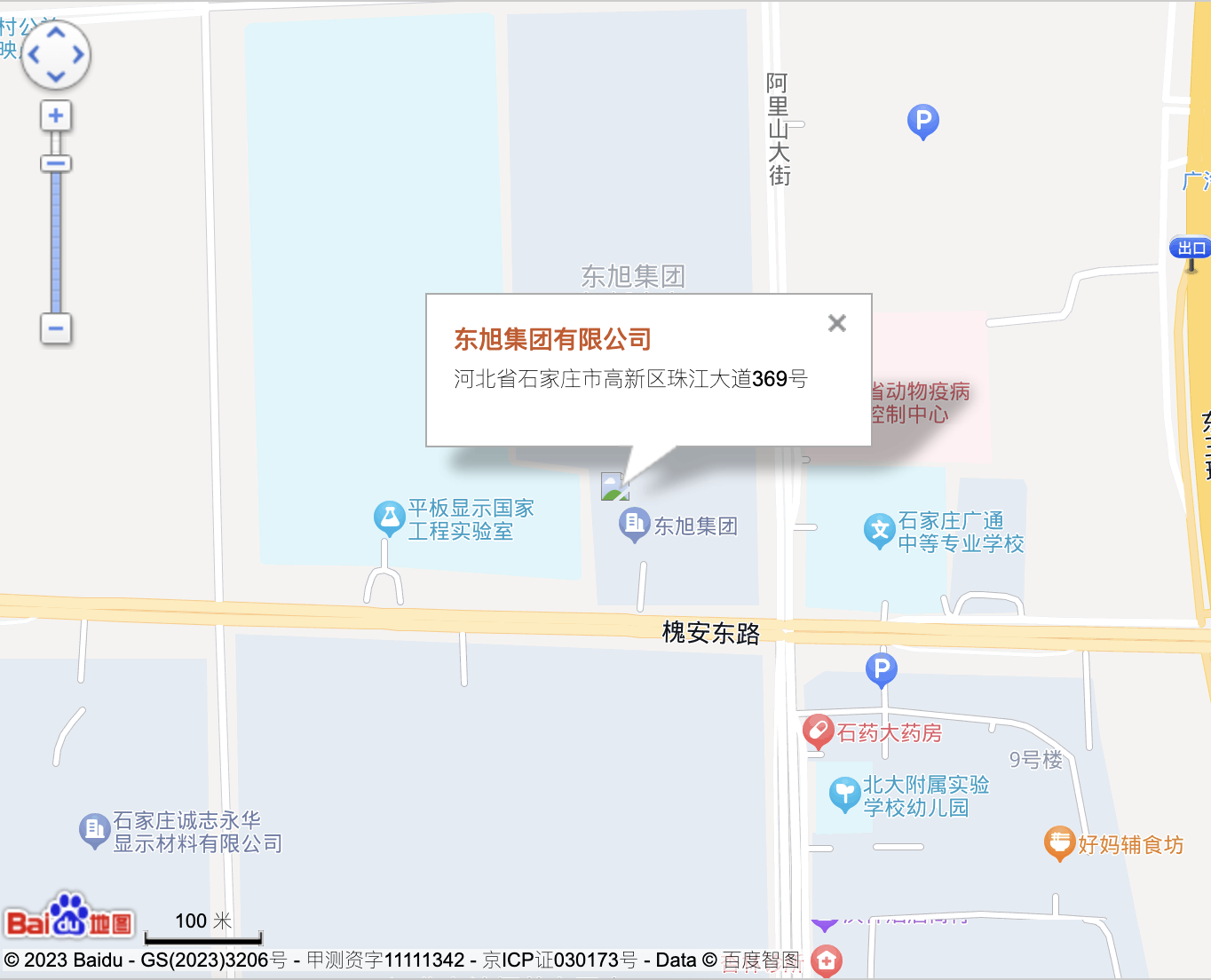Tap the parking marker near 阿里山大街

(922, 120)
